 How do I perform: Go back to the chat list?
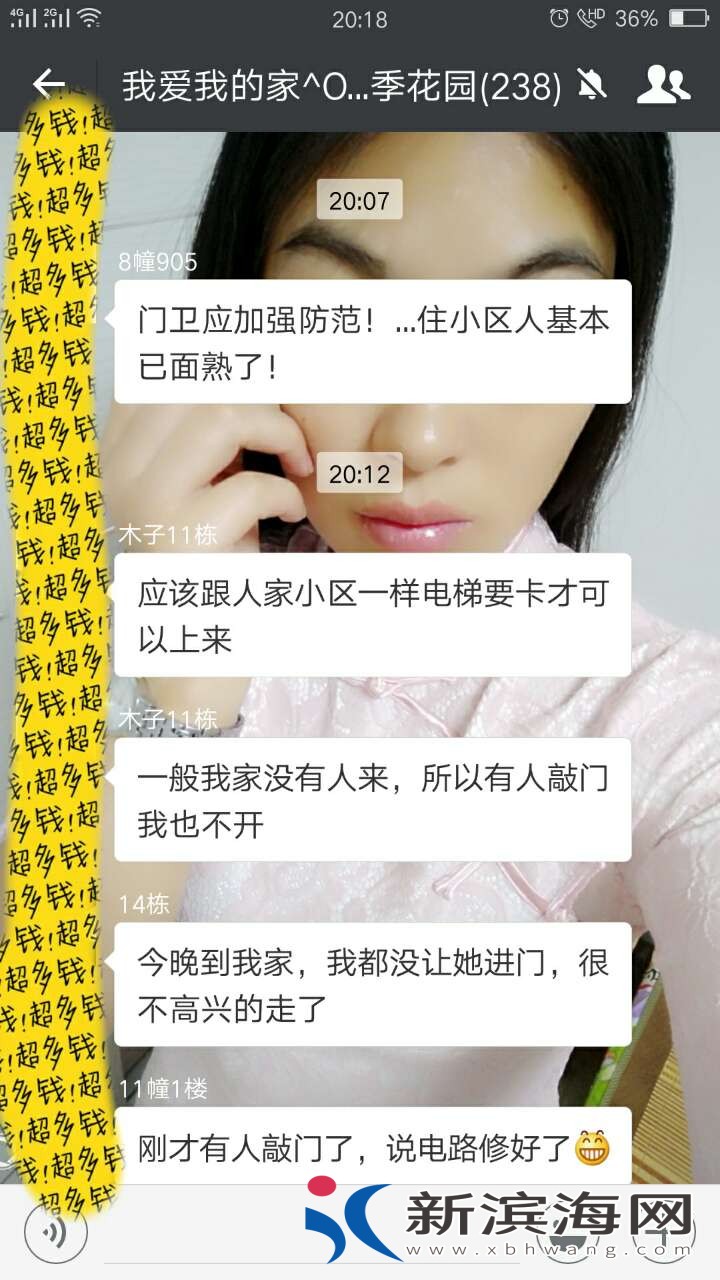[x=48, y=85]
